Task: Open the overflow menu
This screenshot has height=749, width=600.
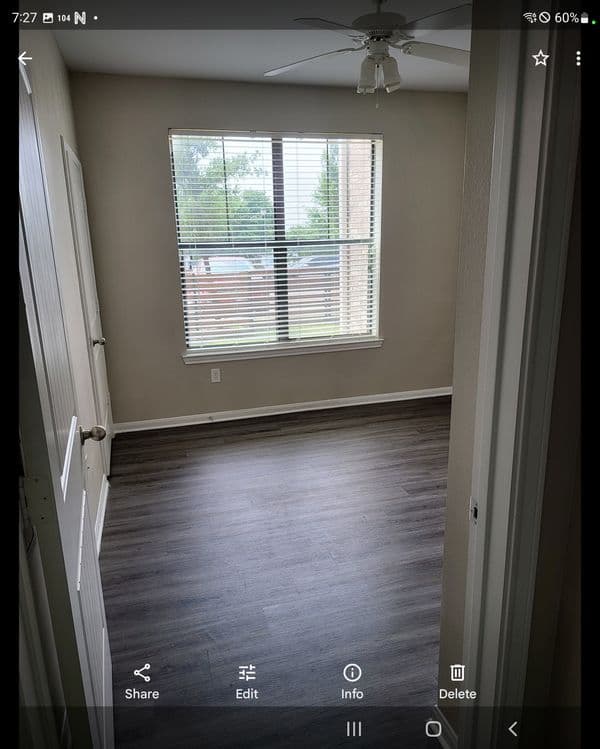Action: coord(578,58)
